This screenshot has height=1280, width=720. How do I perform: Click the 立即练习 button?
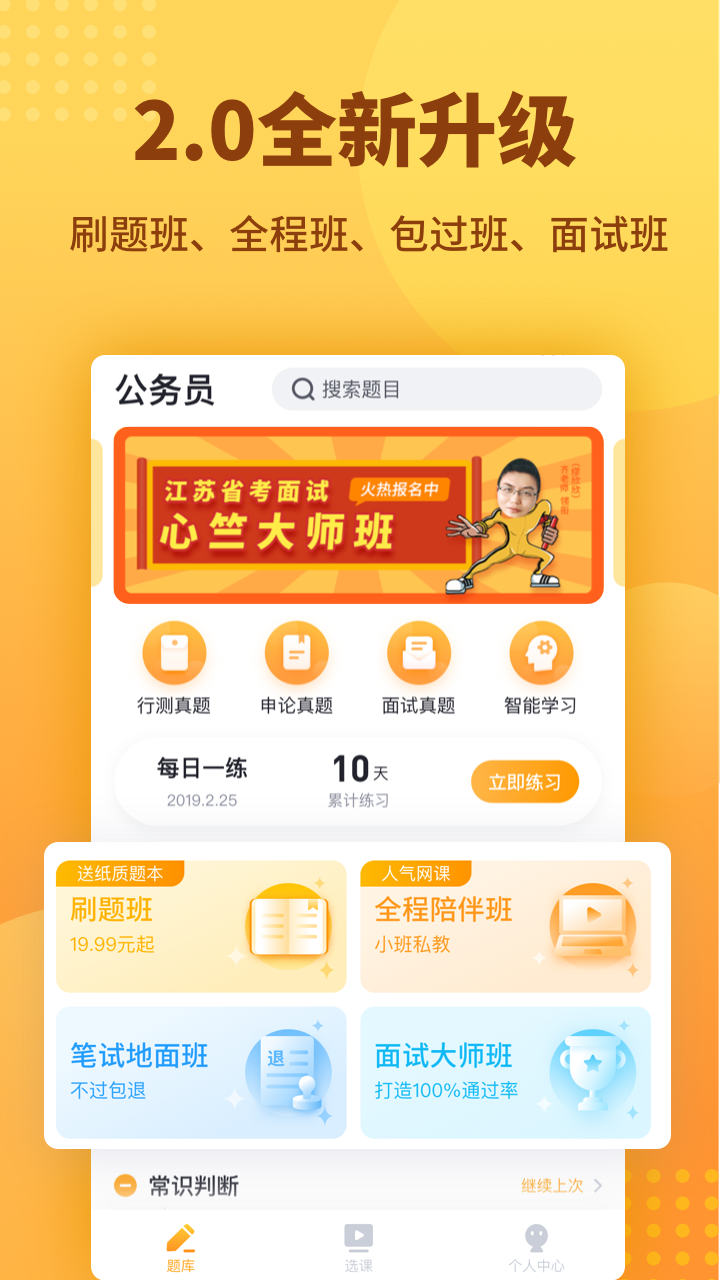pyautogui.click(x=525, y=782)
